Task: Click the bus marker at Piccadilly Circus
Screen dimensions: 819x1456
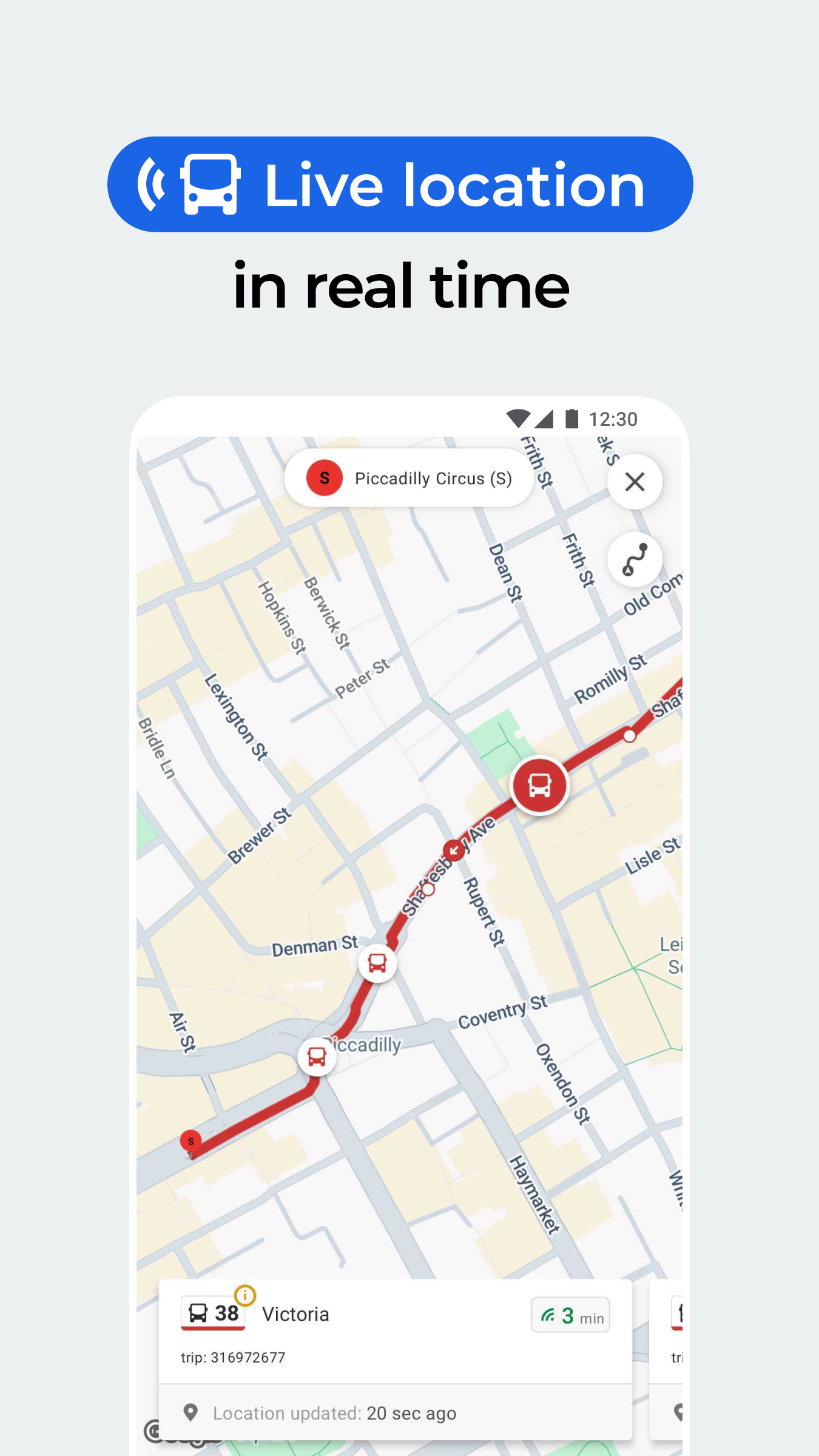Action: coord(316,1057)
